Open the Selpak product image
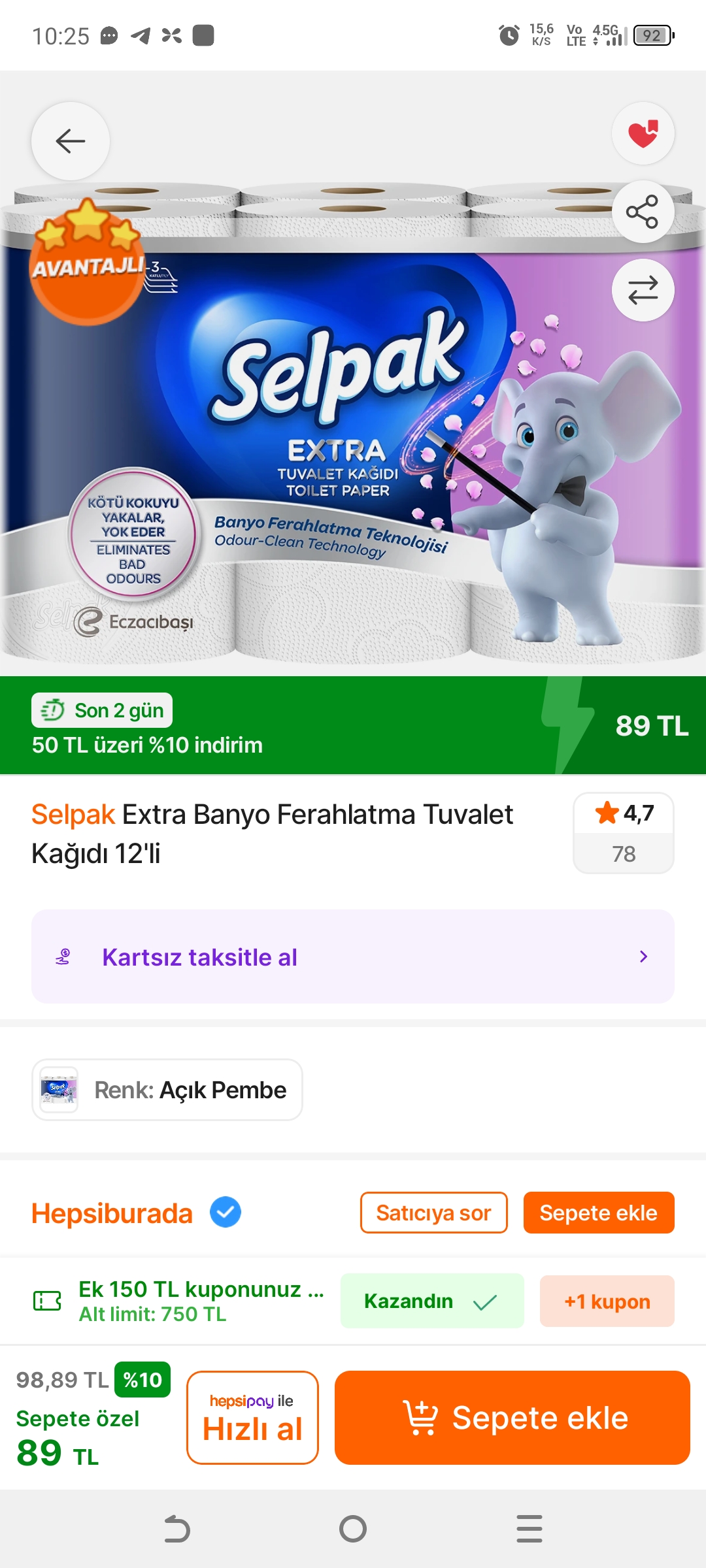706x1568 pixels. (353, 425)
